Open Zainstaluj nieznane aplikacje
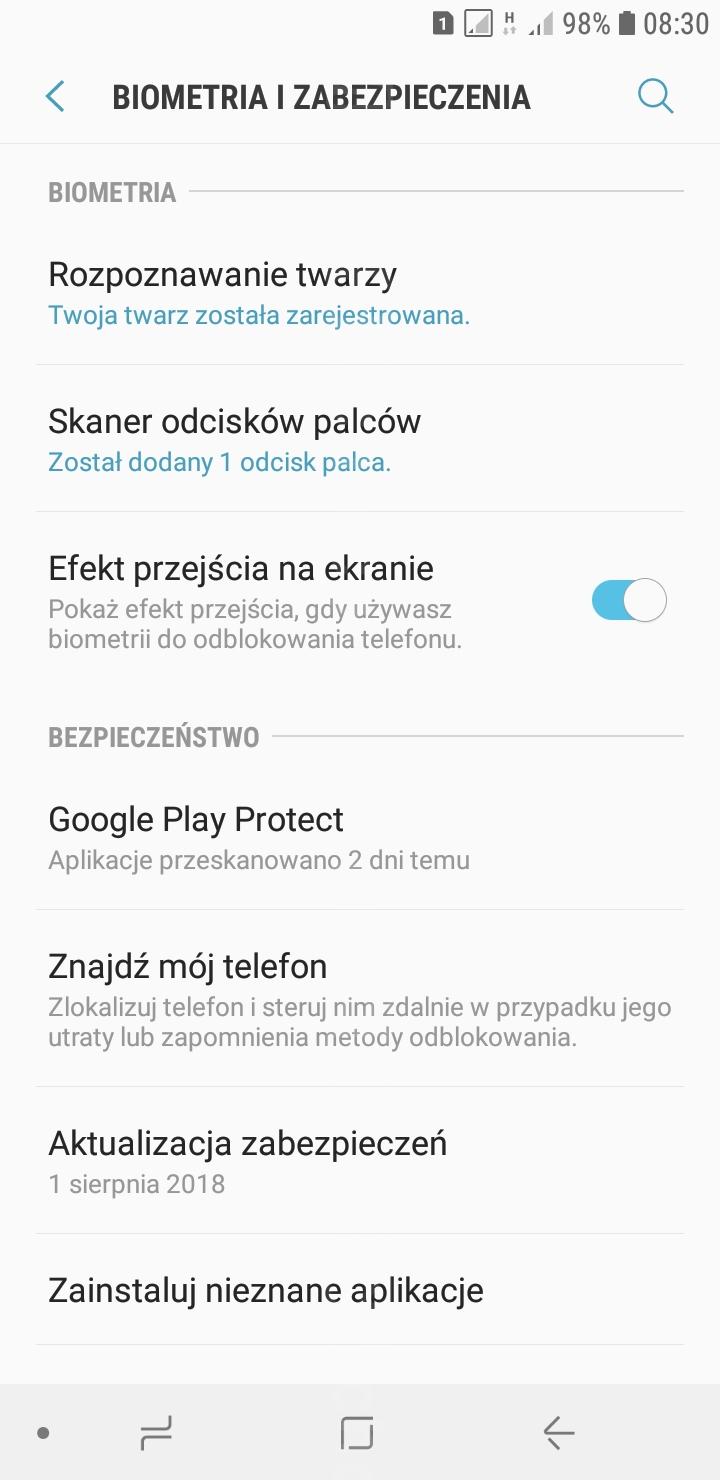Image resolution: width=720 pixels, height=1480 pixels. point(360,1290)
